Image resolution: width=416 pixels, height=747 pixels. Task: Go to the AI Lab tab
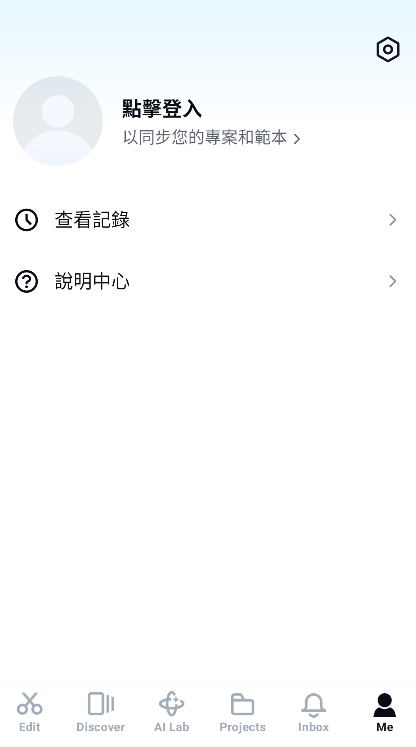[172, 713]
